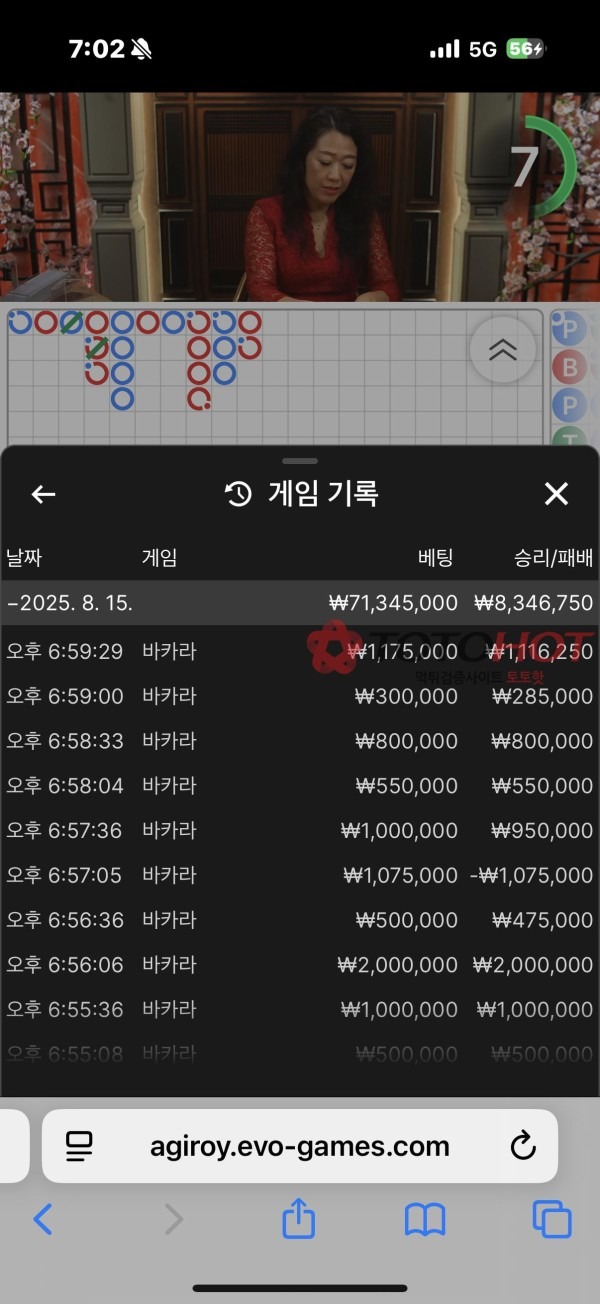Expand the roadmap with the double chevron
The height and width of the screenshot is (1304, 600).
click(502, 349)
